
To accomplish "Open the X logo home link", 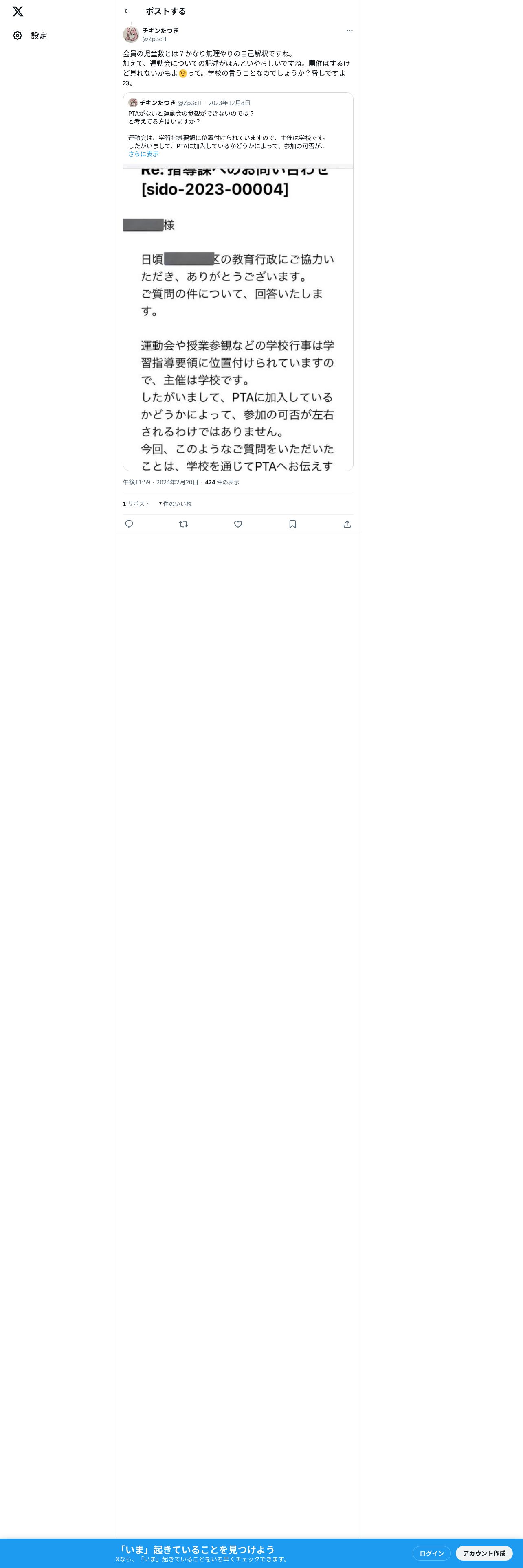I will point(18,11).
